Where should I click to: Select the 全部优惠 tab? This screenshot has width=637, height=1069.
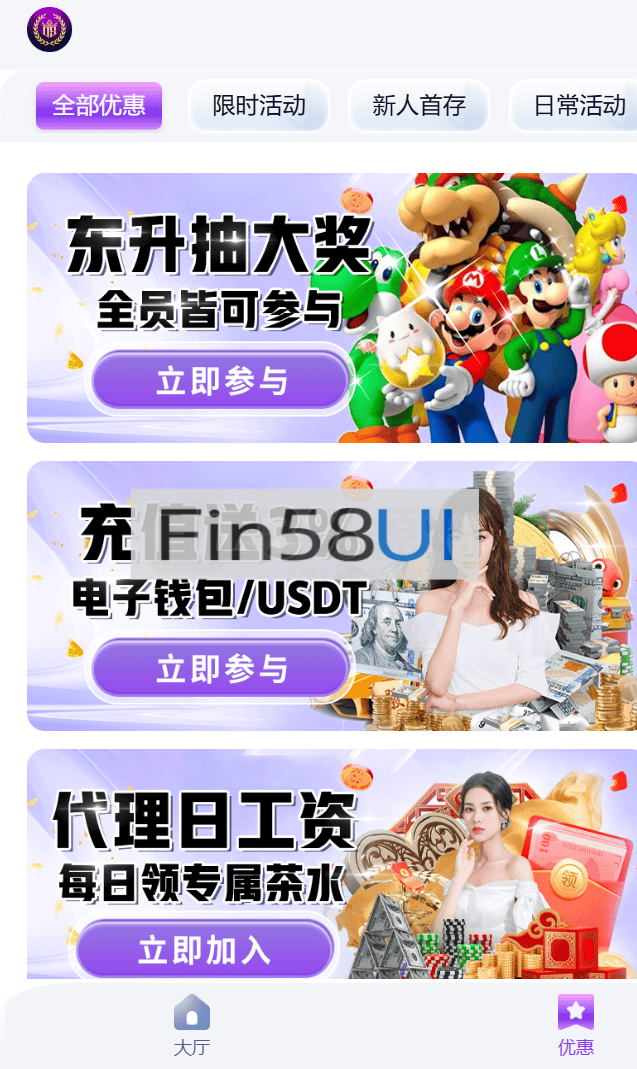(99, 105)
